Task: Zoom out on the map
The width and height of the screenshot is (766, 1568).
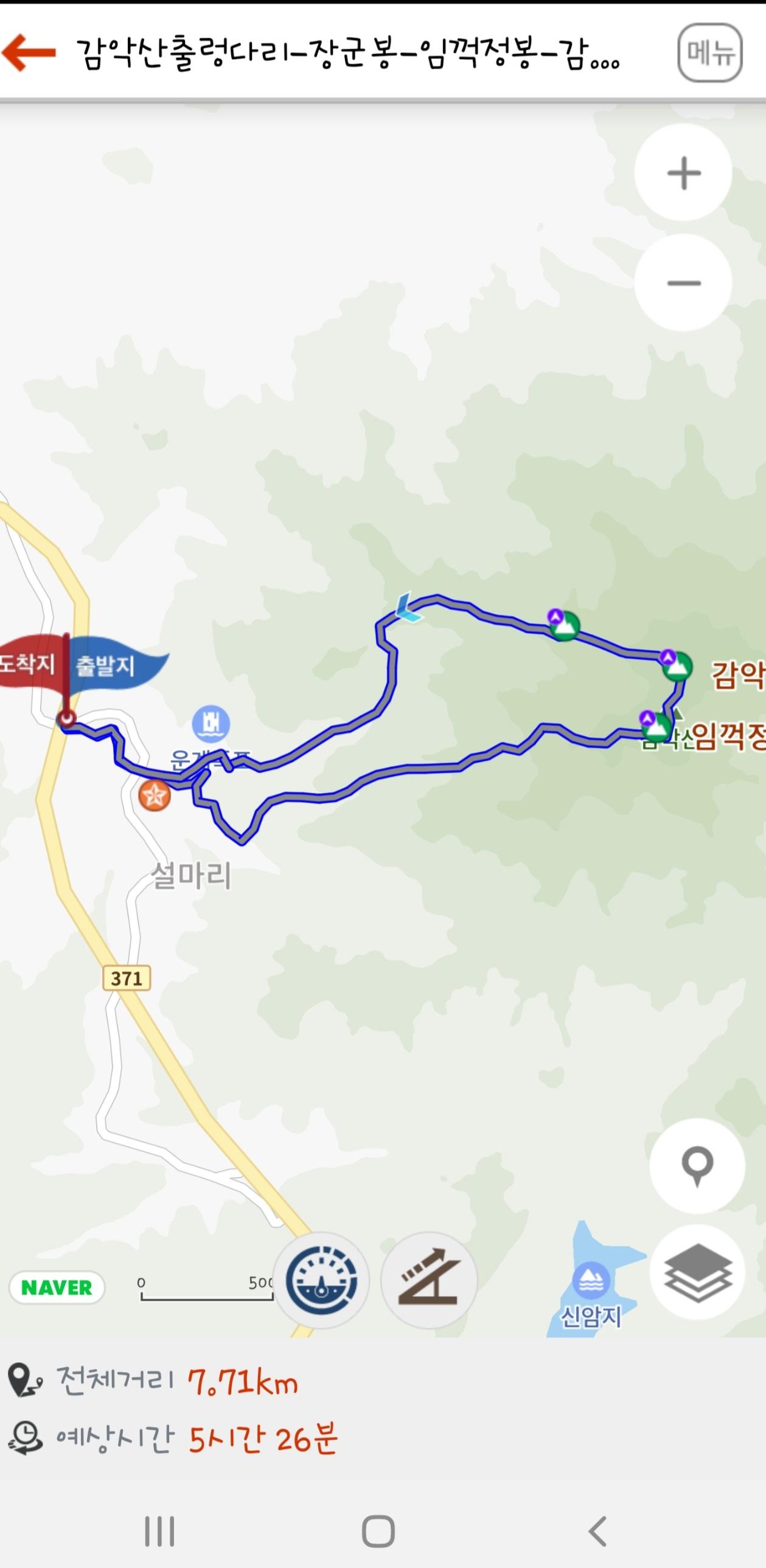Action: pos(683,283)
